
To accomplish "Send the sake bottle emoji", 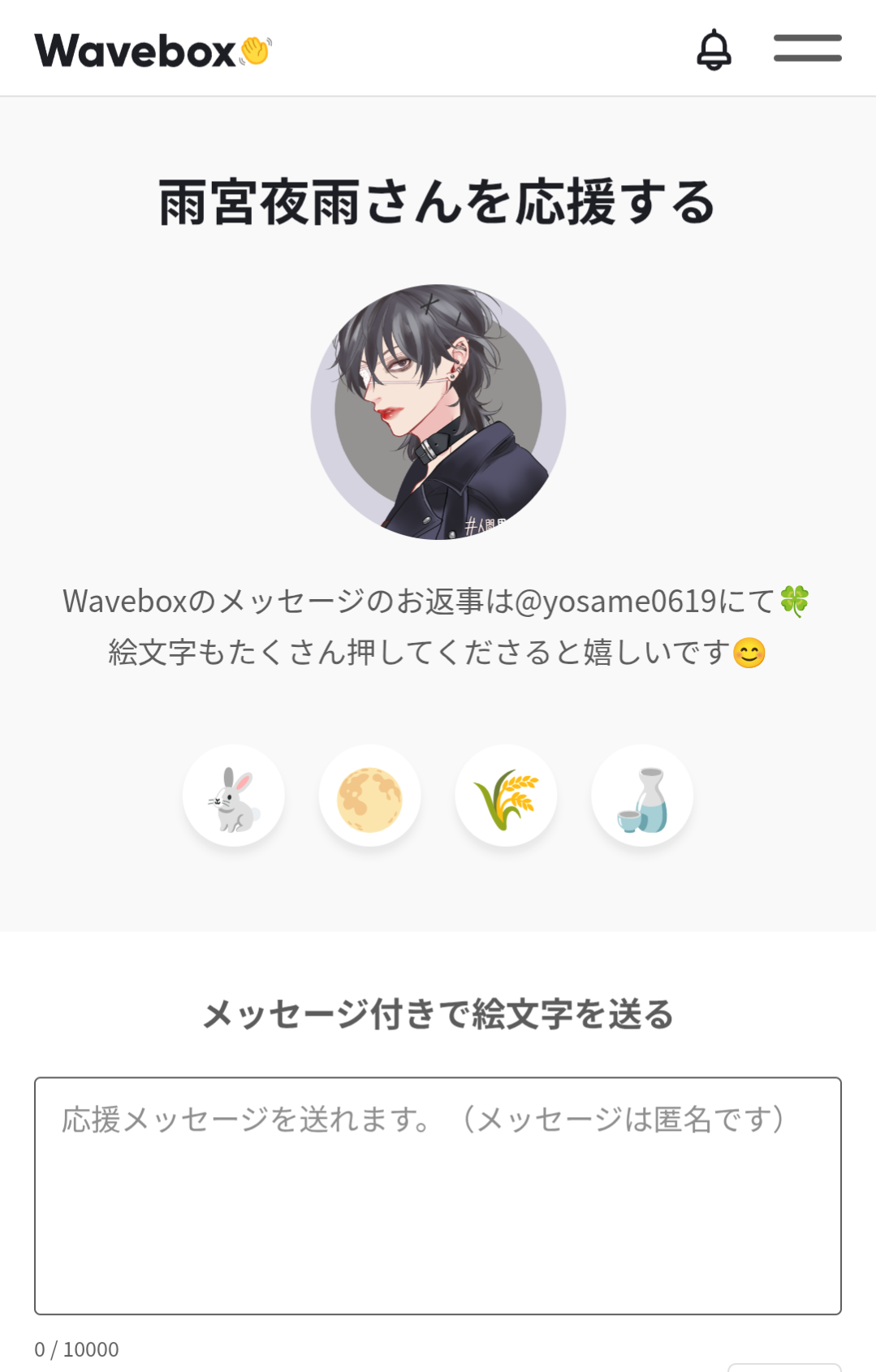I will coord(642,796).
